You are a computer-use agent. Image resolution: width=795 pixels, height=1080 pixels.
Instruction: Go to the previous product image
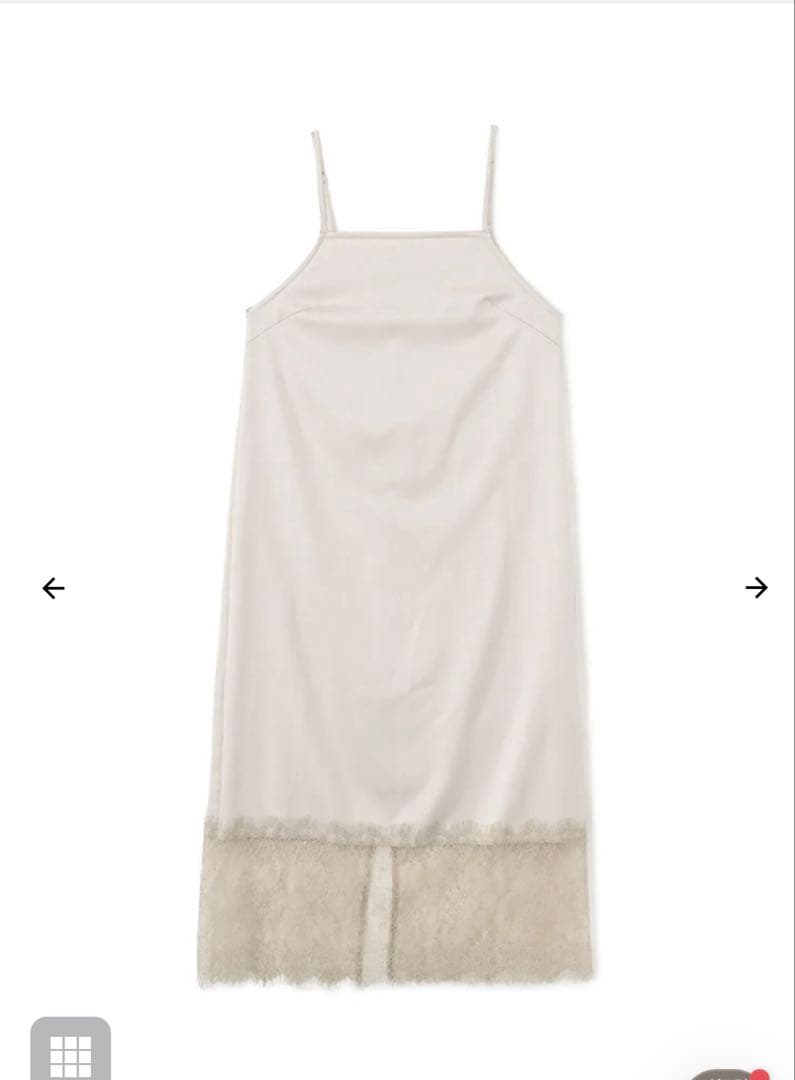53,588
